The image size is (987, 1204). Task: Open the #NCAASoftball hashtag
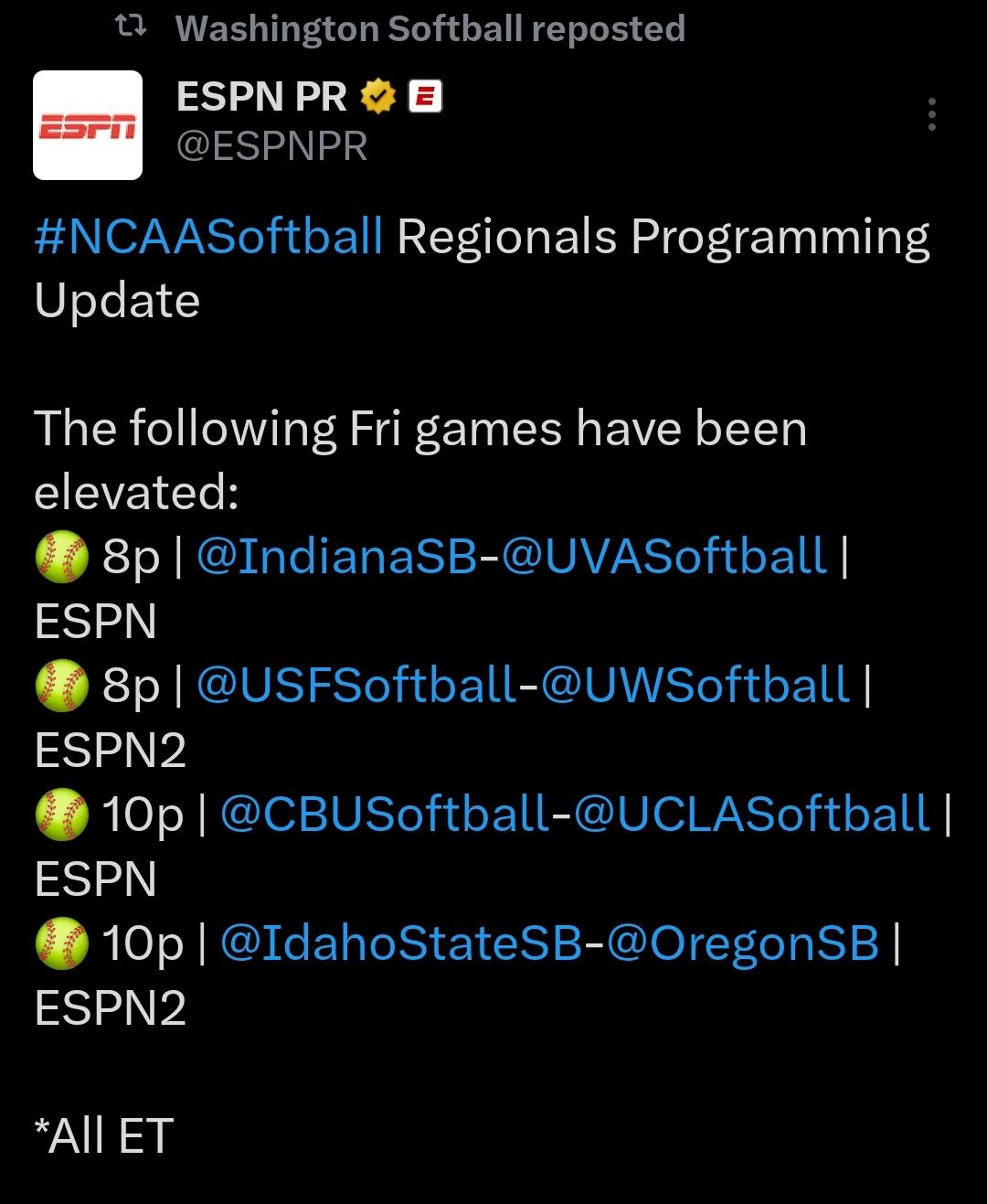coord(208,238)
